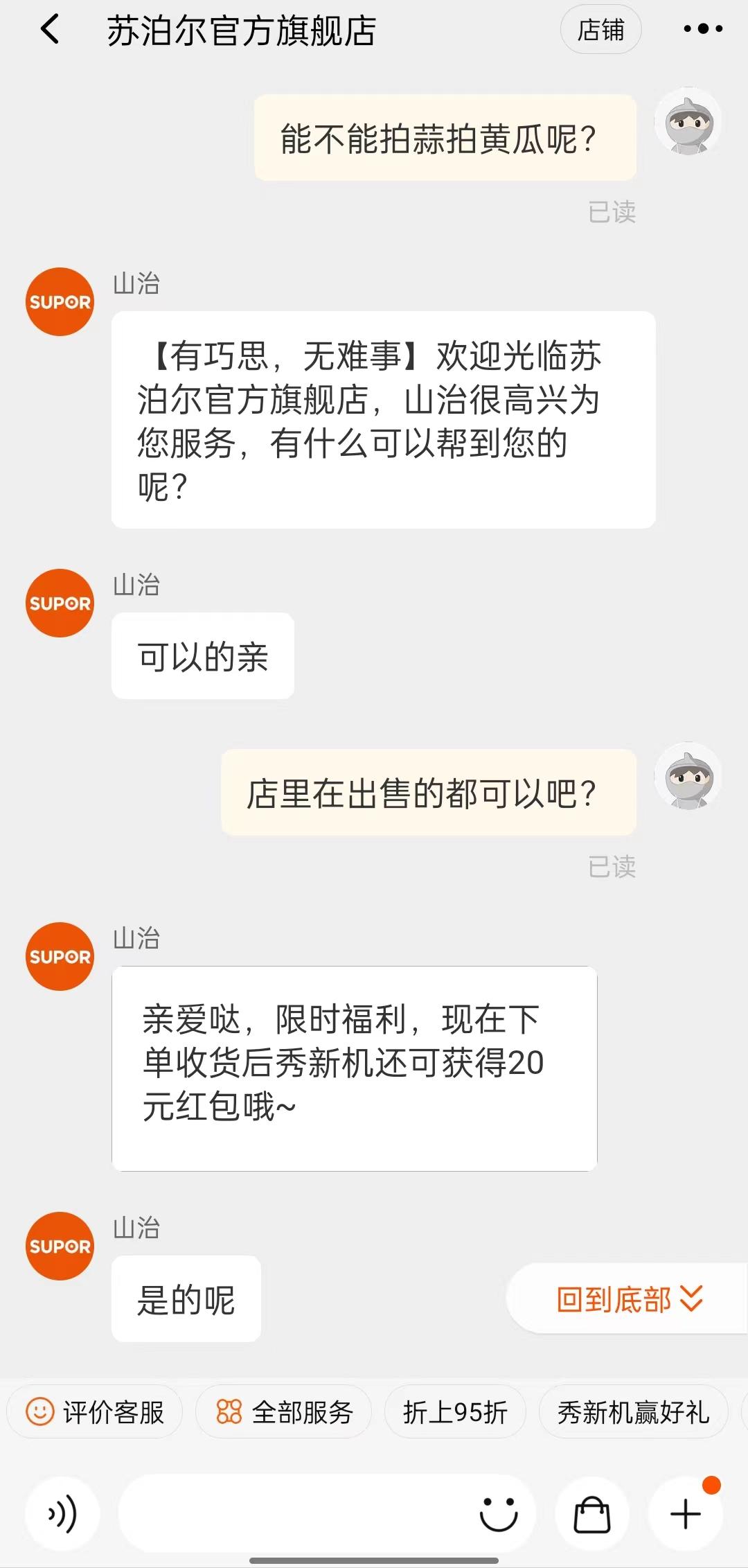Tap the grid icon next to 全部服务
This screenshot has height=1568, width=748.
coord(229,1411)
